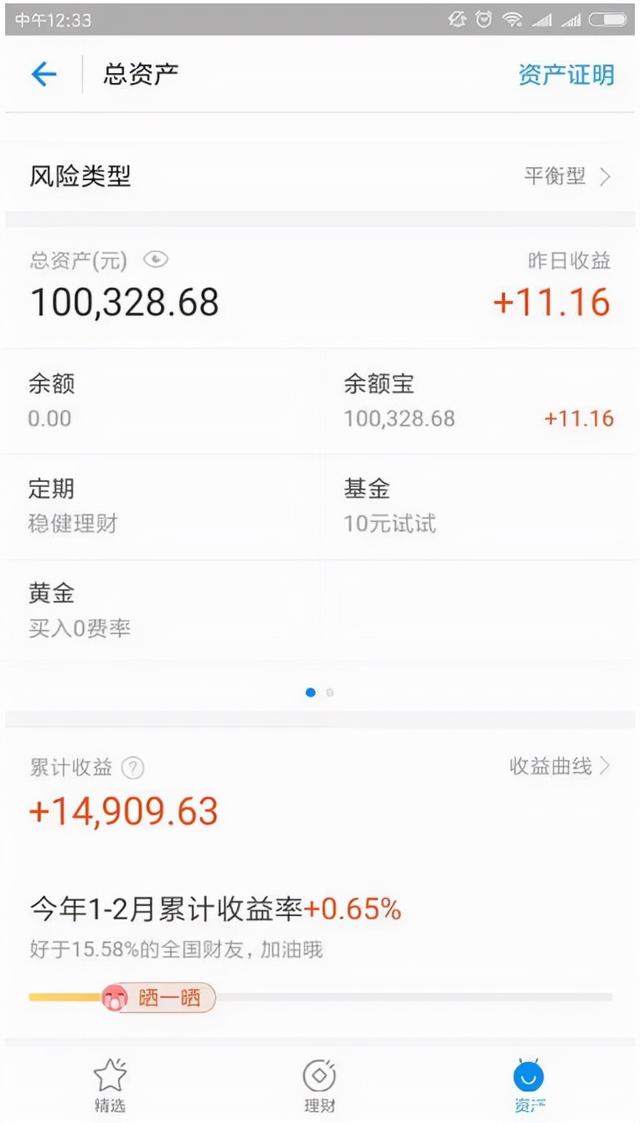640x1123 pixels.
Task: Open 余额宝 holdings details
Action: (478, 400)
